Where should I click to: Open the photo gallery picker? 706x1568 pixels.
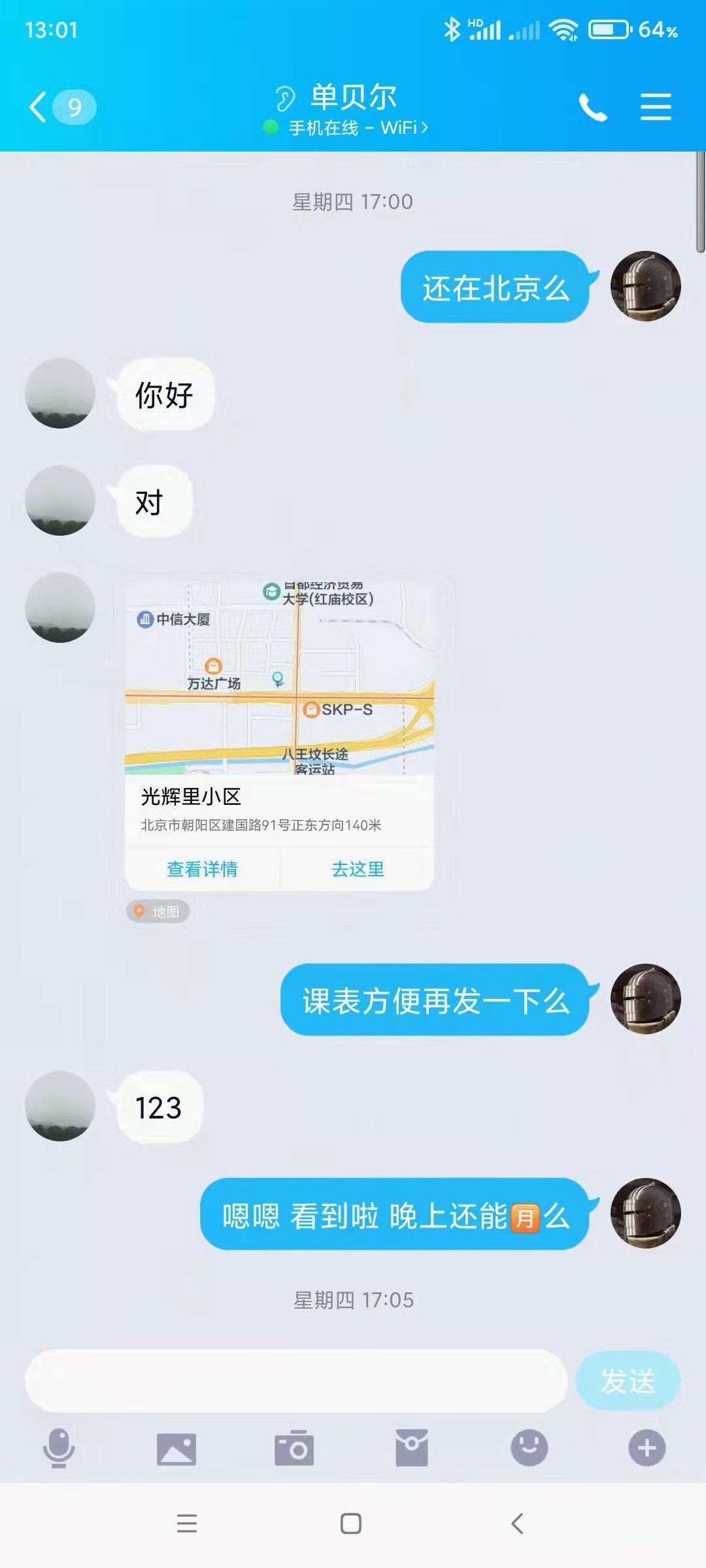pos(176,1448)
